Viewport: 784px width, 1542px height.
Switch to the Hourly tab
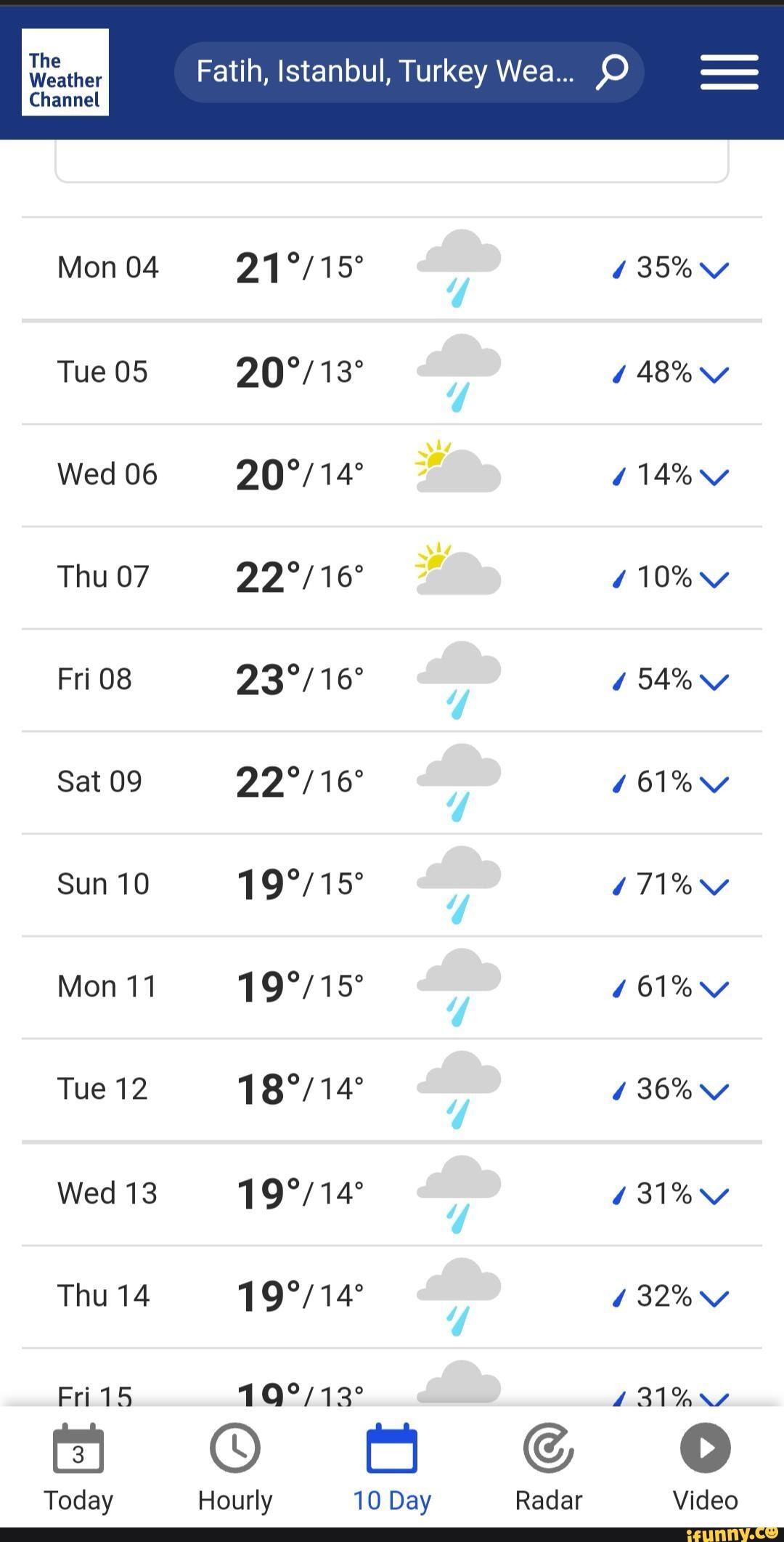tap(235, 1467)
